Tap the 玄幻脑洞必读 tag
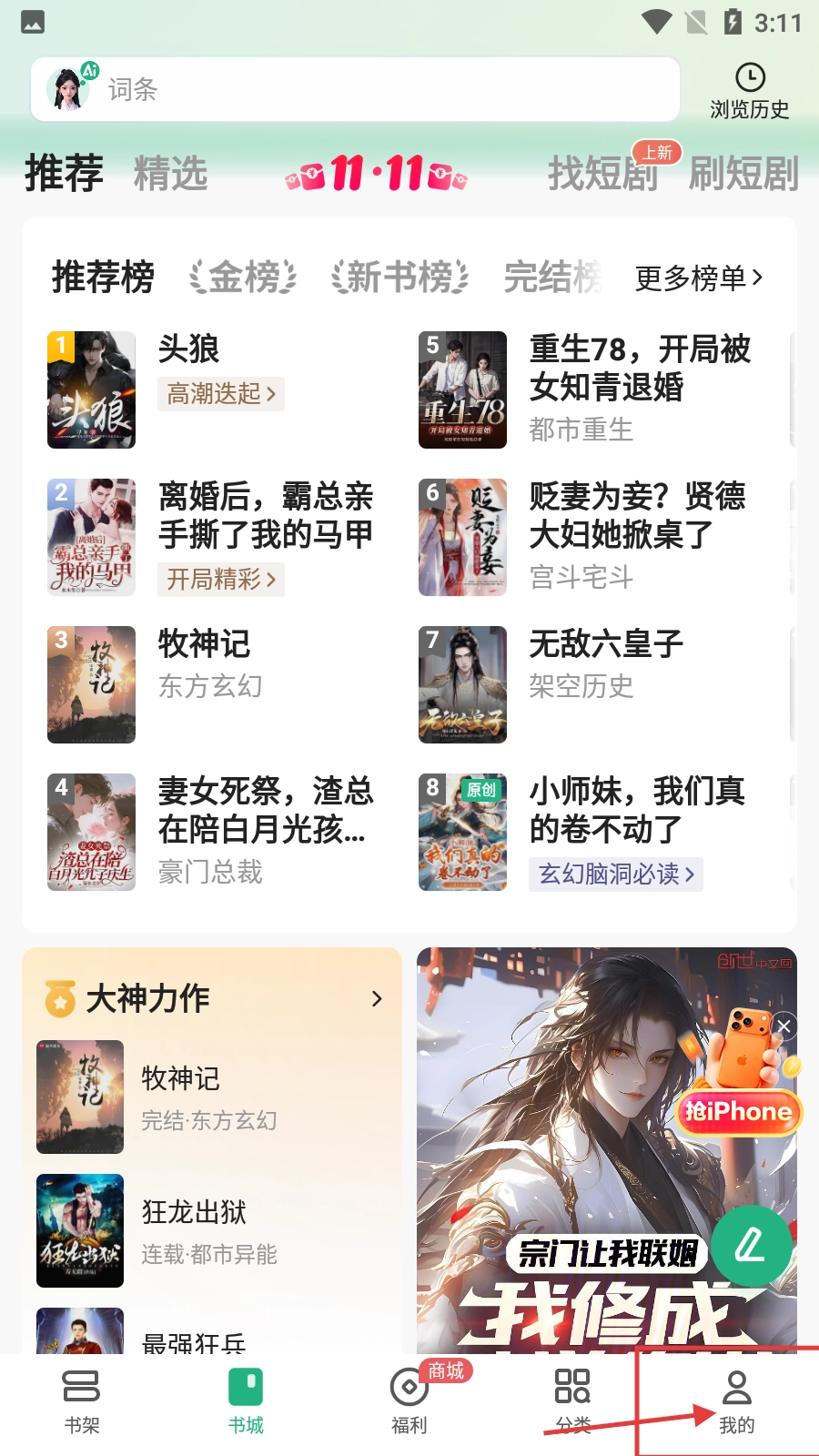Screen dimensions: 819x1456 pos(616,875)
